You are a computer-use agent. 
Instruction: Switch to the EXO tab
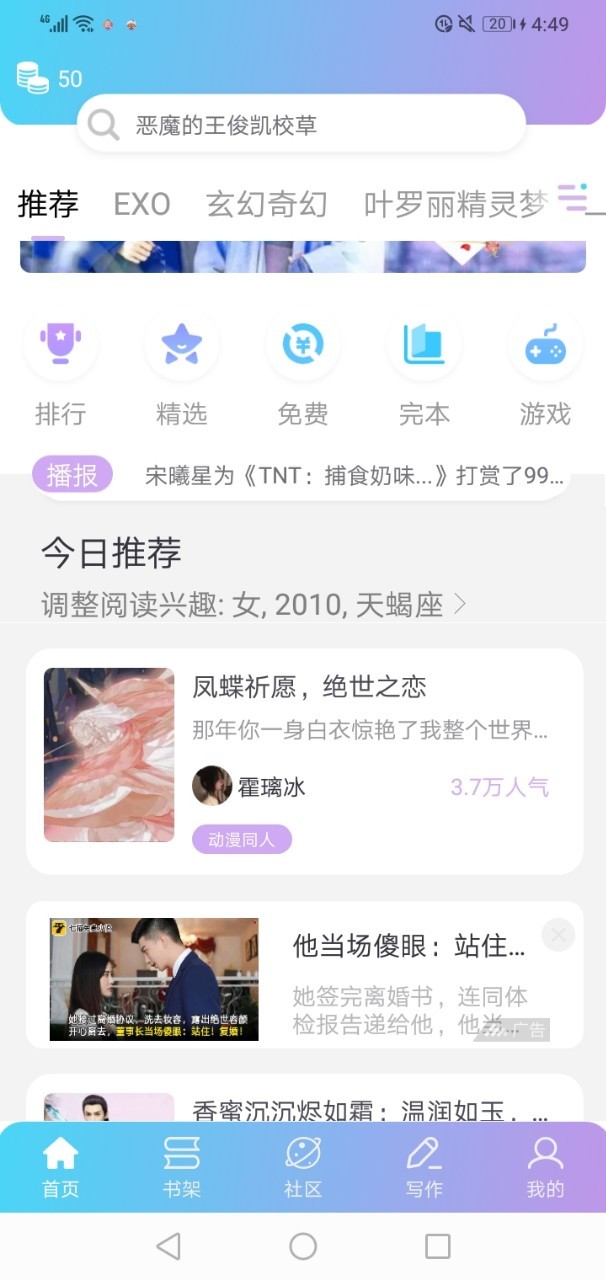[141, 204]
